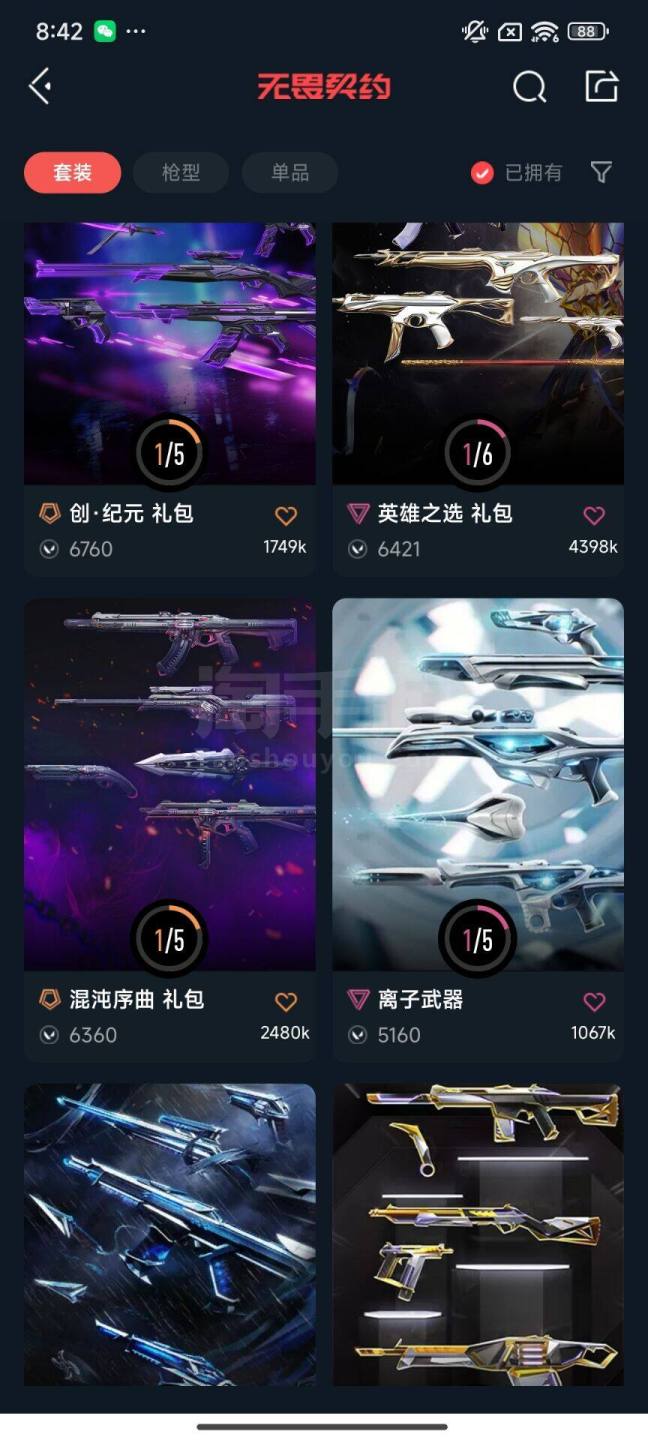
Task: Share this page via the top-right icon
Action: (601, 87)
